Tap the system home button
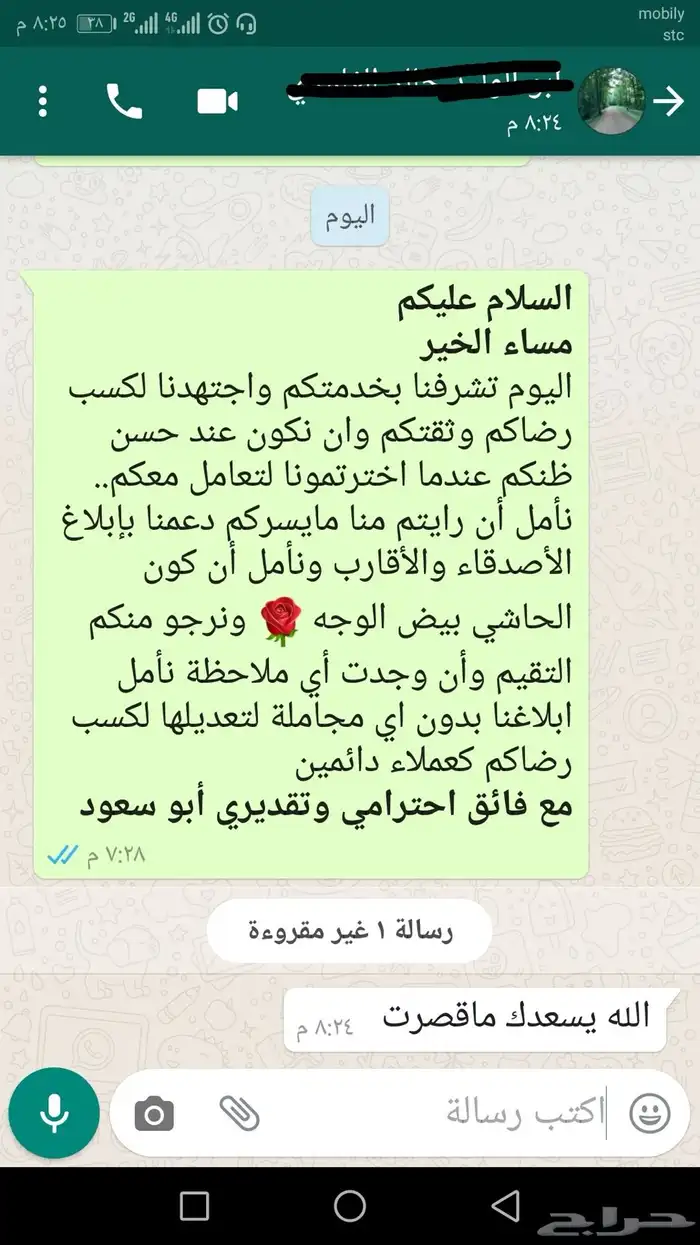 (349, 1205)
